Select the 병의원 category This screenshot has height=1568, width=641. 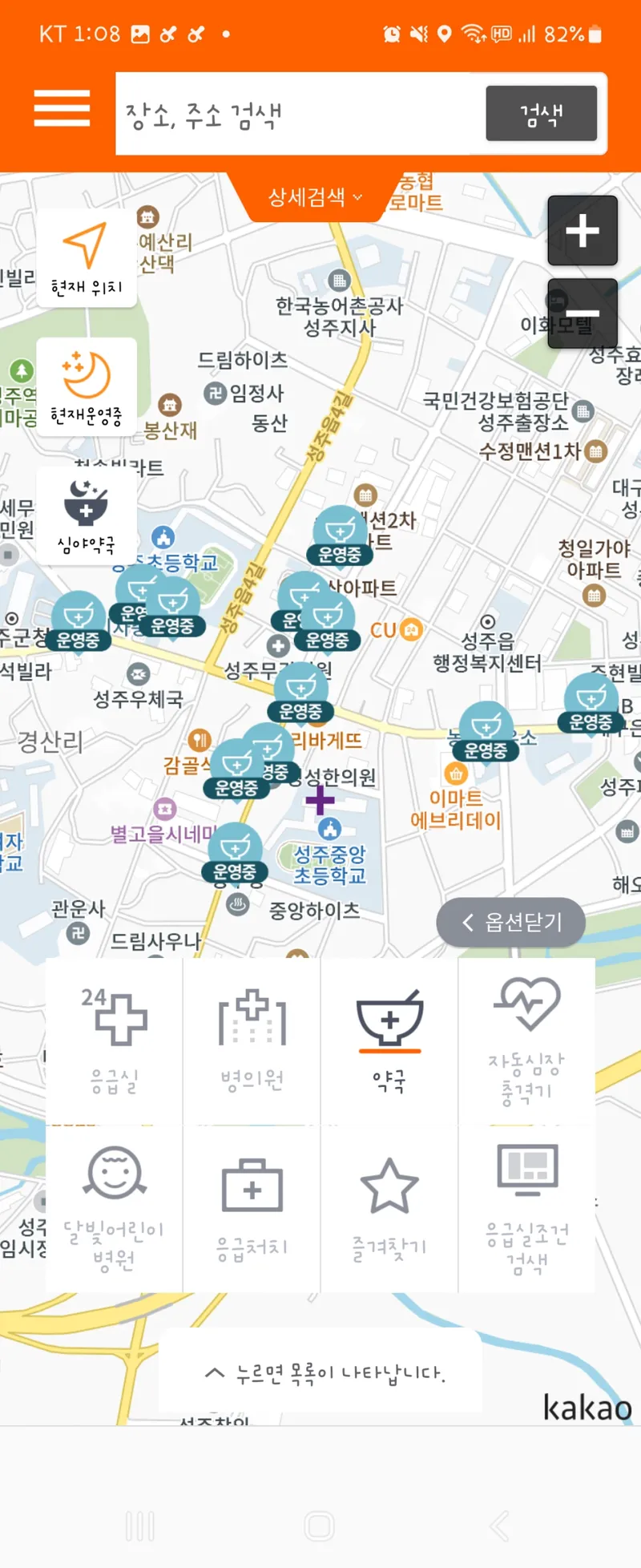tap(252, 1042)
